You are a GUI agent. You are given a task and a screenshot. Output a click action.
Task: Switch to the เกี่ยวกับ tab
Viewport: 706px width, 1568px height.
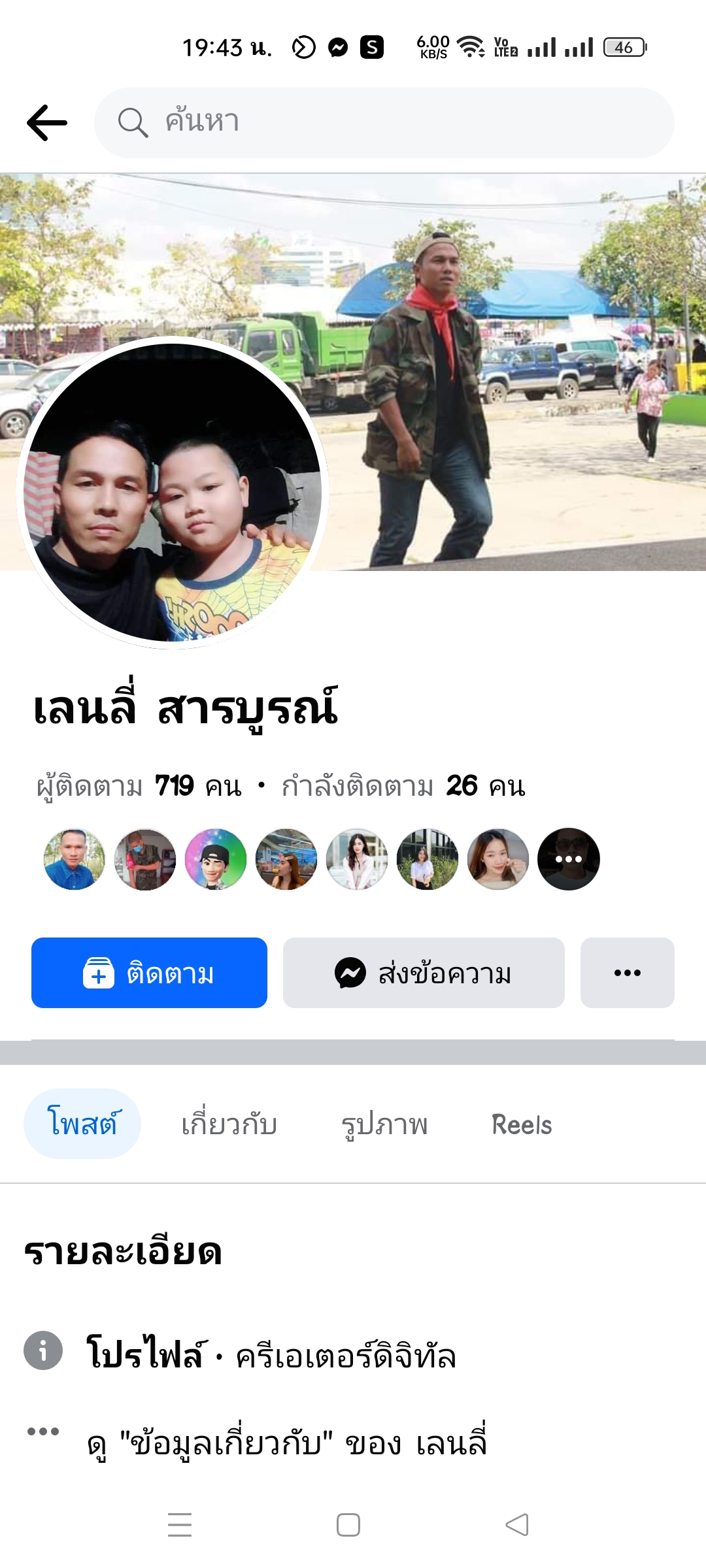click(x=229, y=1125)
